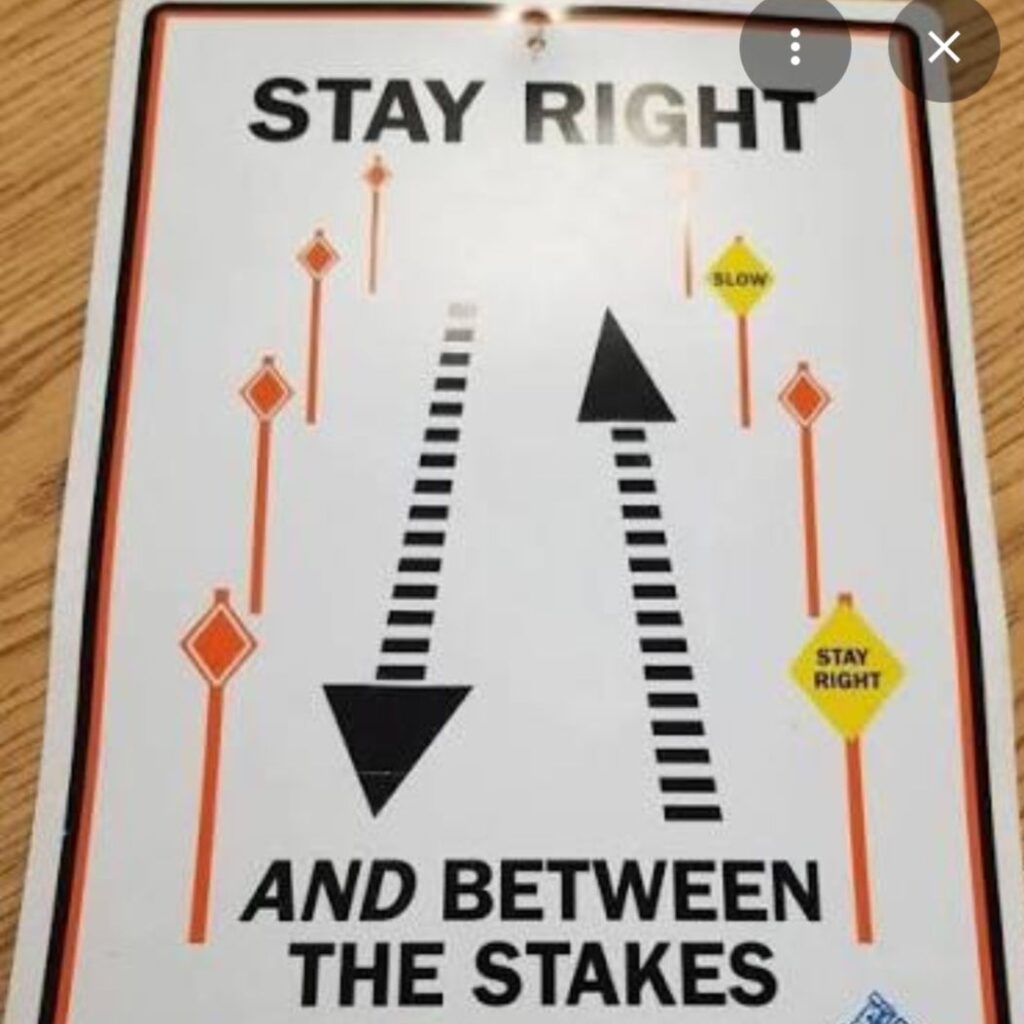Close the image viewer
1024x1024 pixels.
click(x=943, y=46)
